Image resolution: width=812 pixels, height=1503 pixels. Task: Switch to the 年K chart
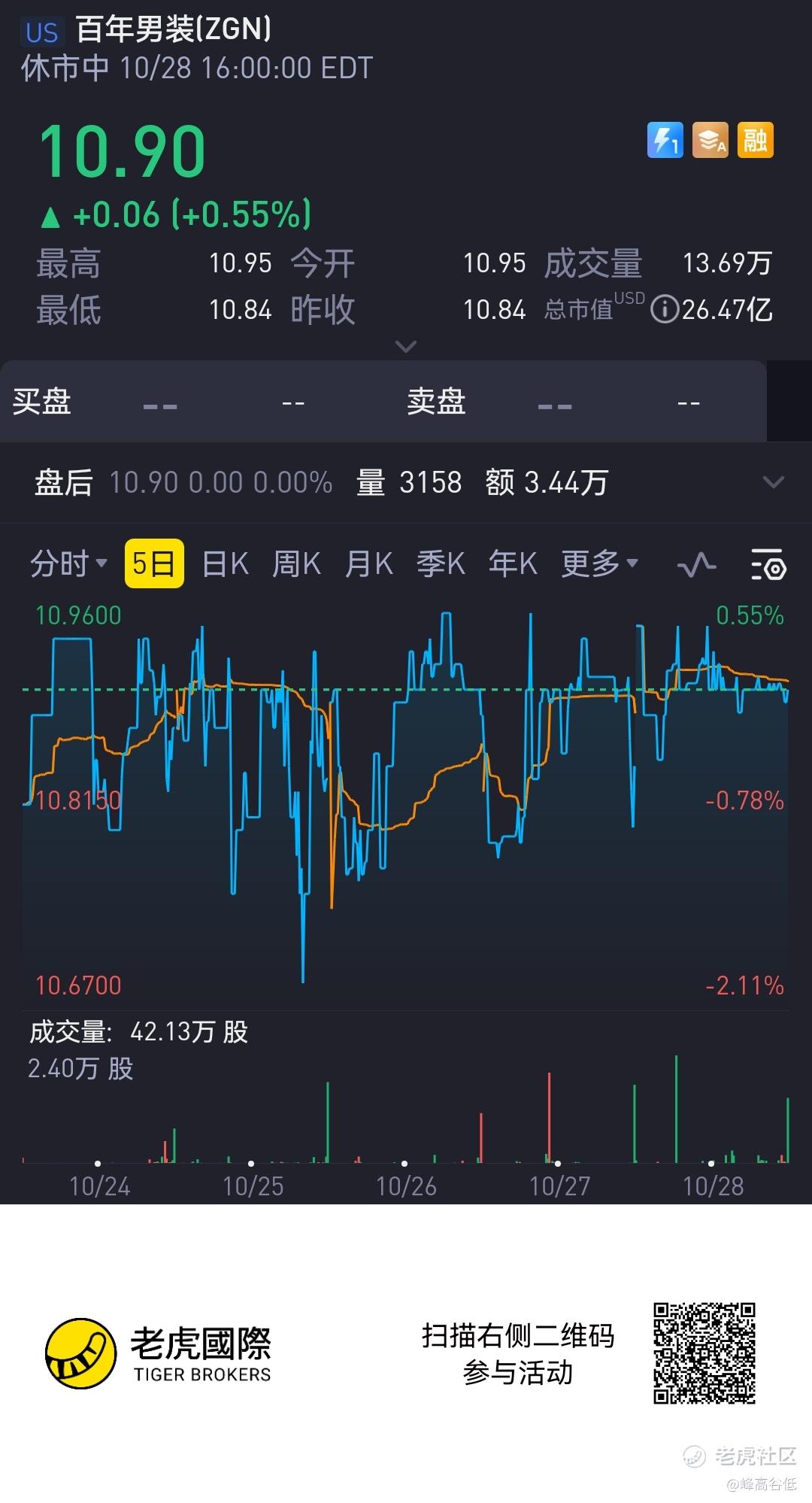coord(513,563)
